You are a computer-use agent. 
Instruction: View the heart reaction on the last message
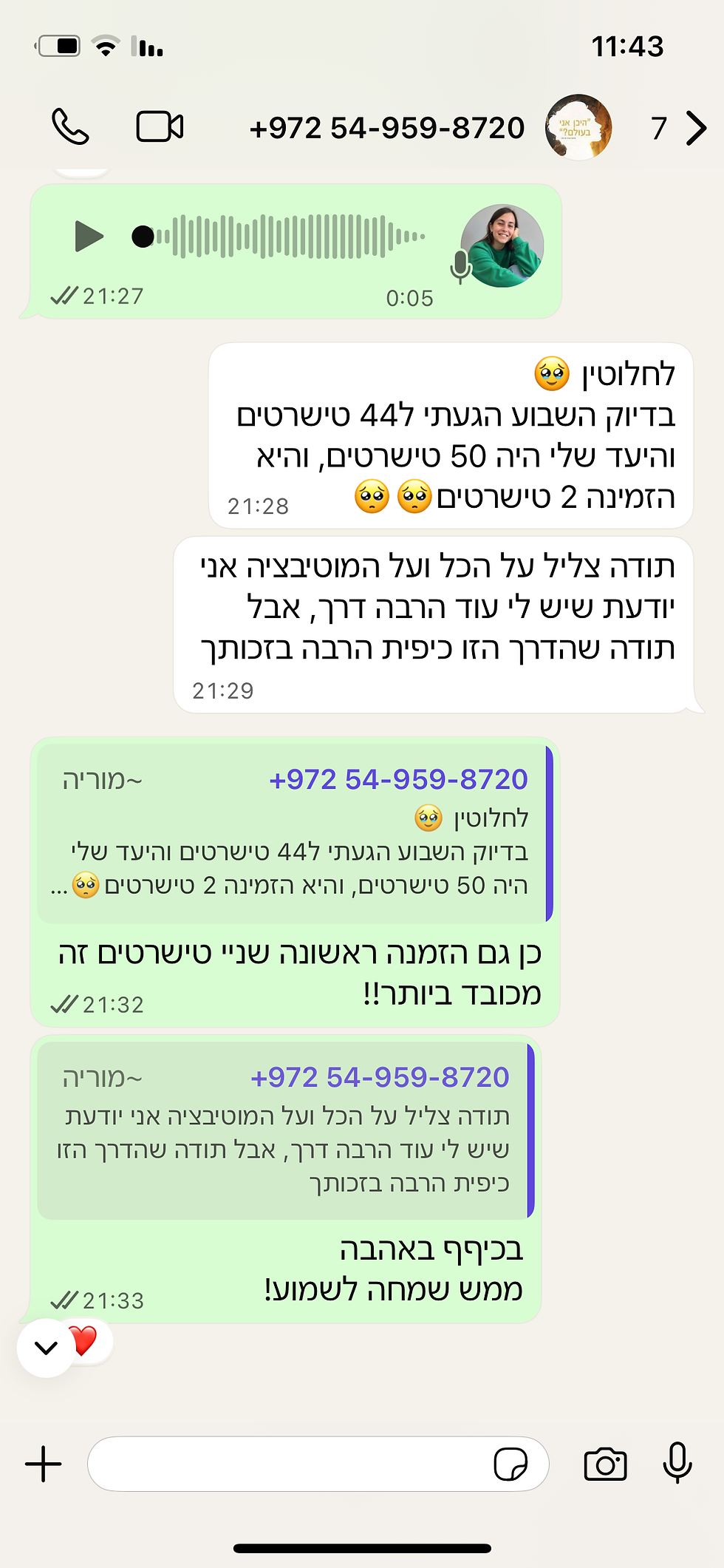tap(84, 1340)
